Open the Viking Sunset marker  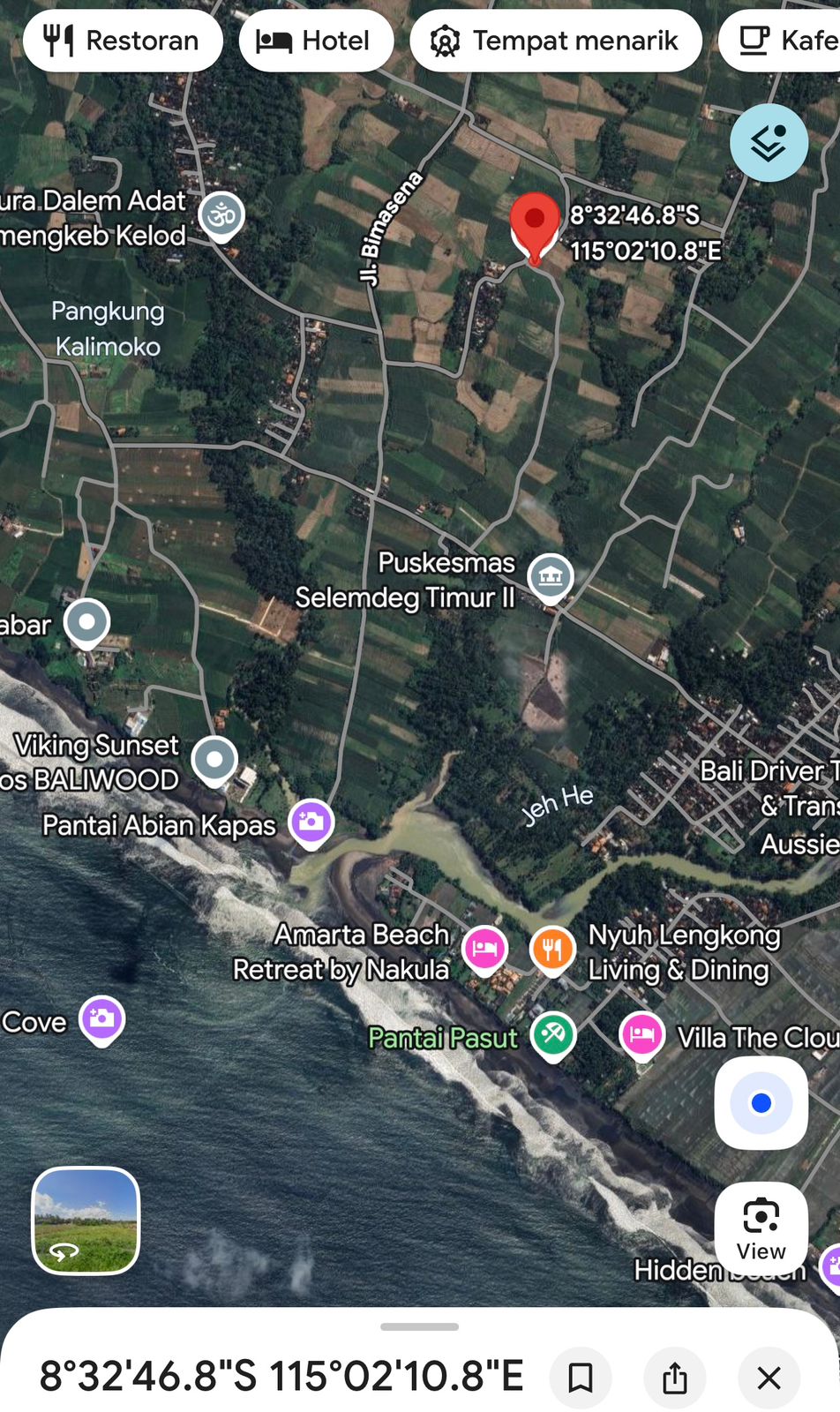coord(214,759)
